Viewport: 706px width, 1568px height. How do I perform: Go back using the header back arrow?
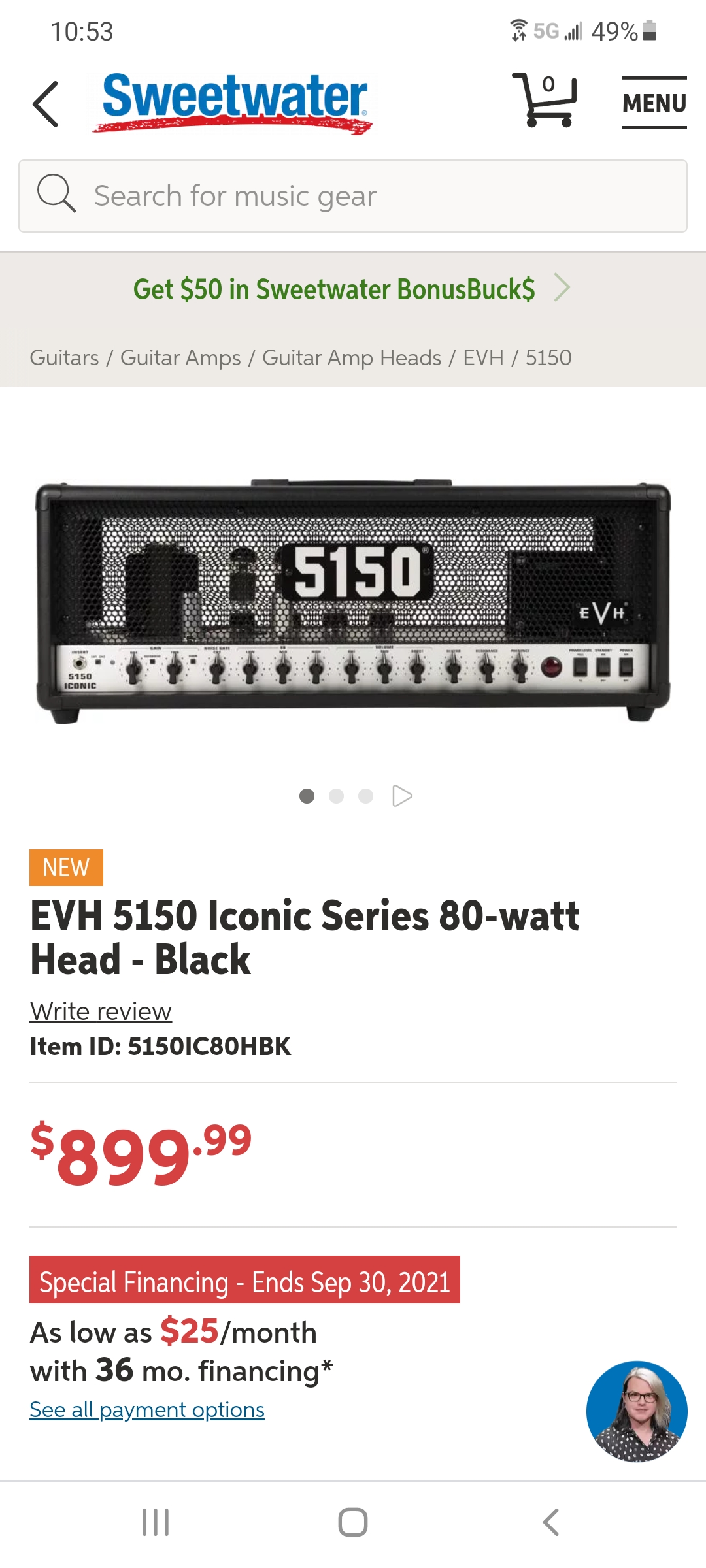click(46, 104)
